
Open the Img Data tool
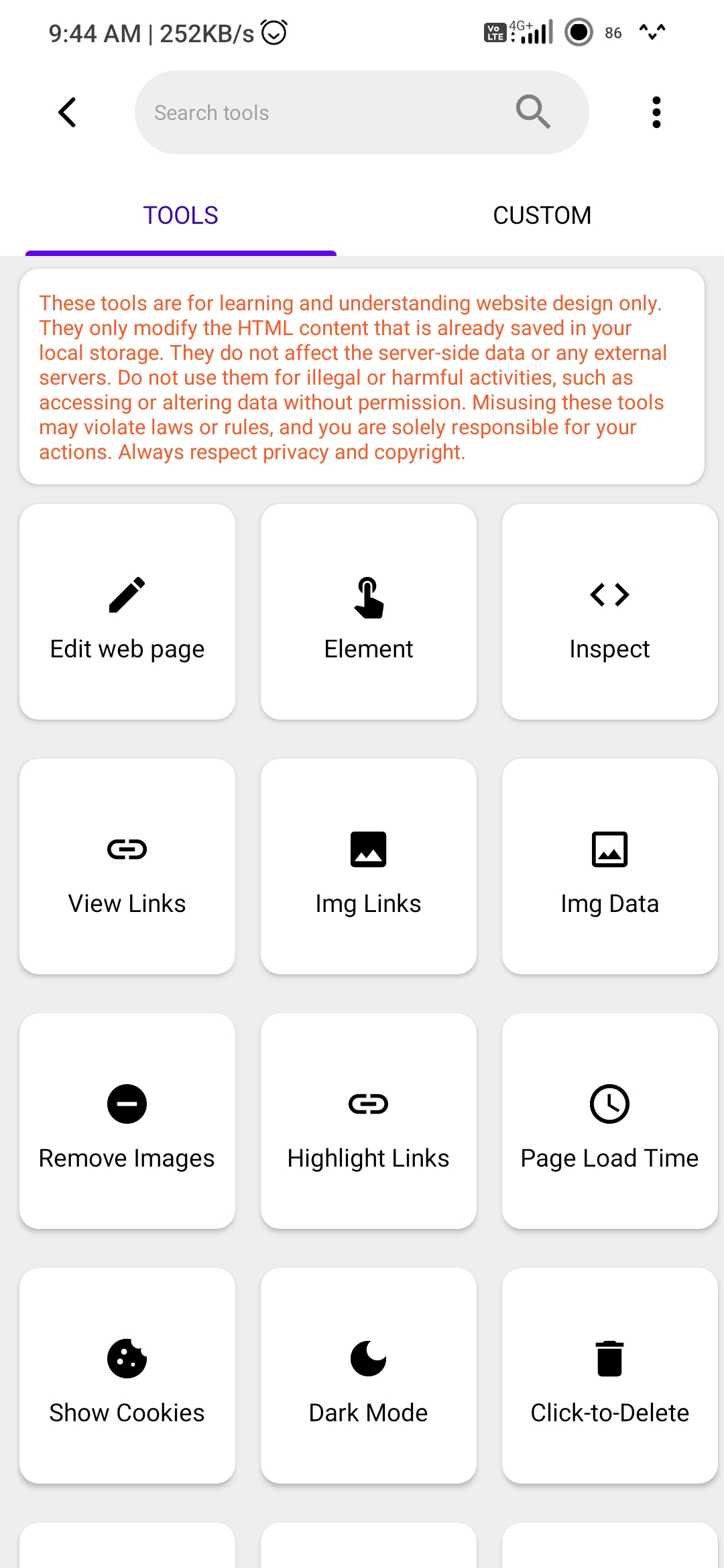609,866
